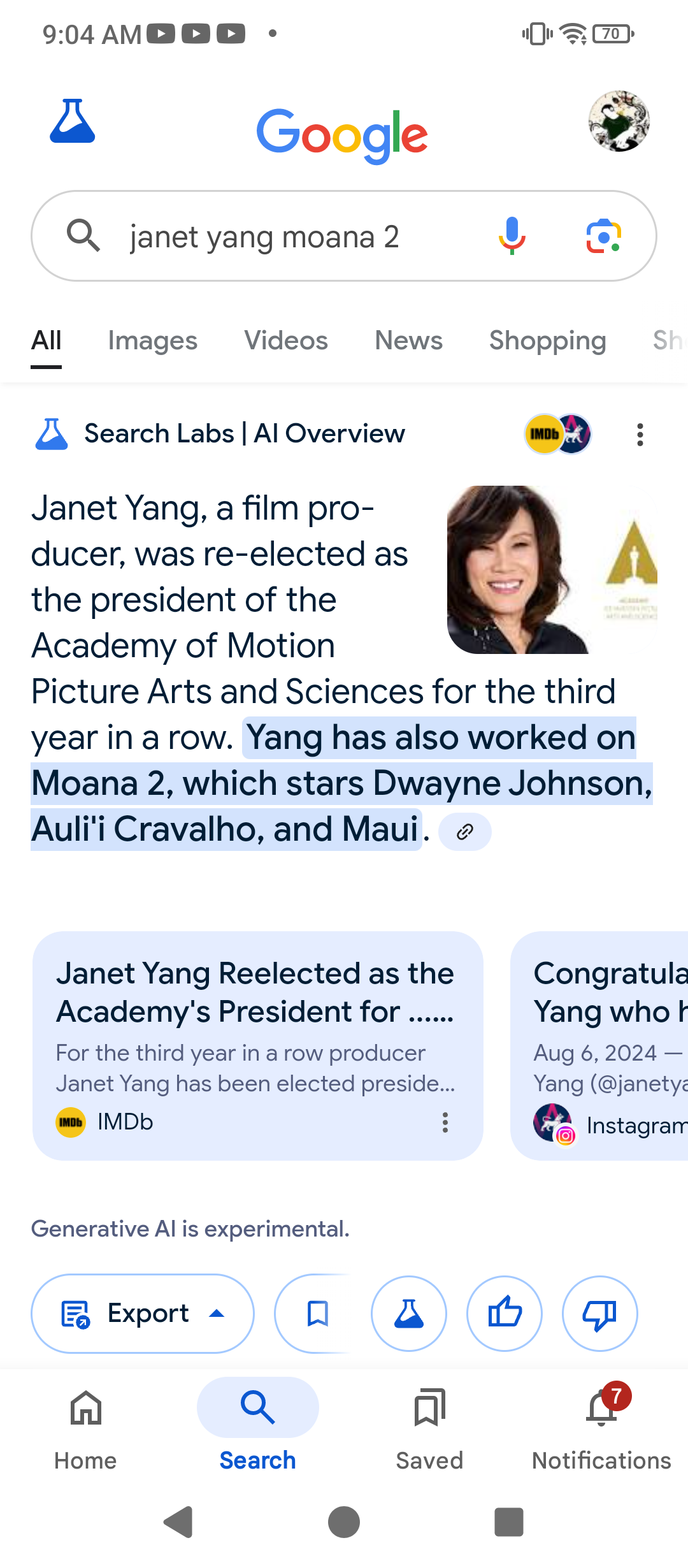Open Google Lens camera search
Viewport: 688px width, 1568px height.
pos(603,236)
